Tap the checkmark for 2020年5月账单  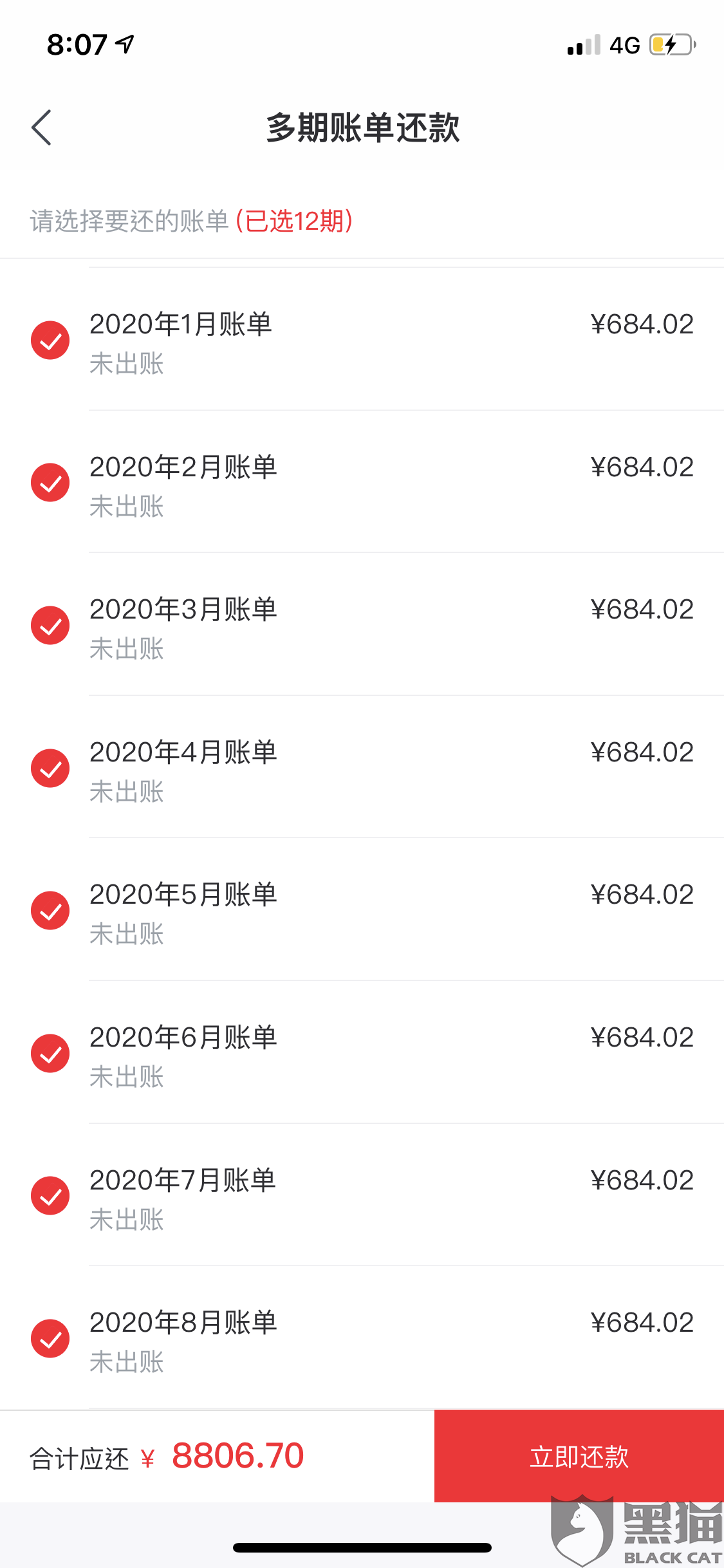(x=50, y=911)
